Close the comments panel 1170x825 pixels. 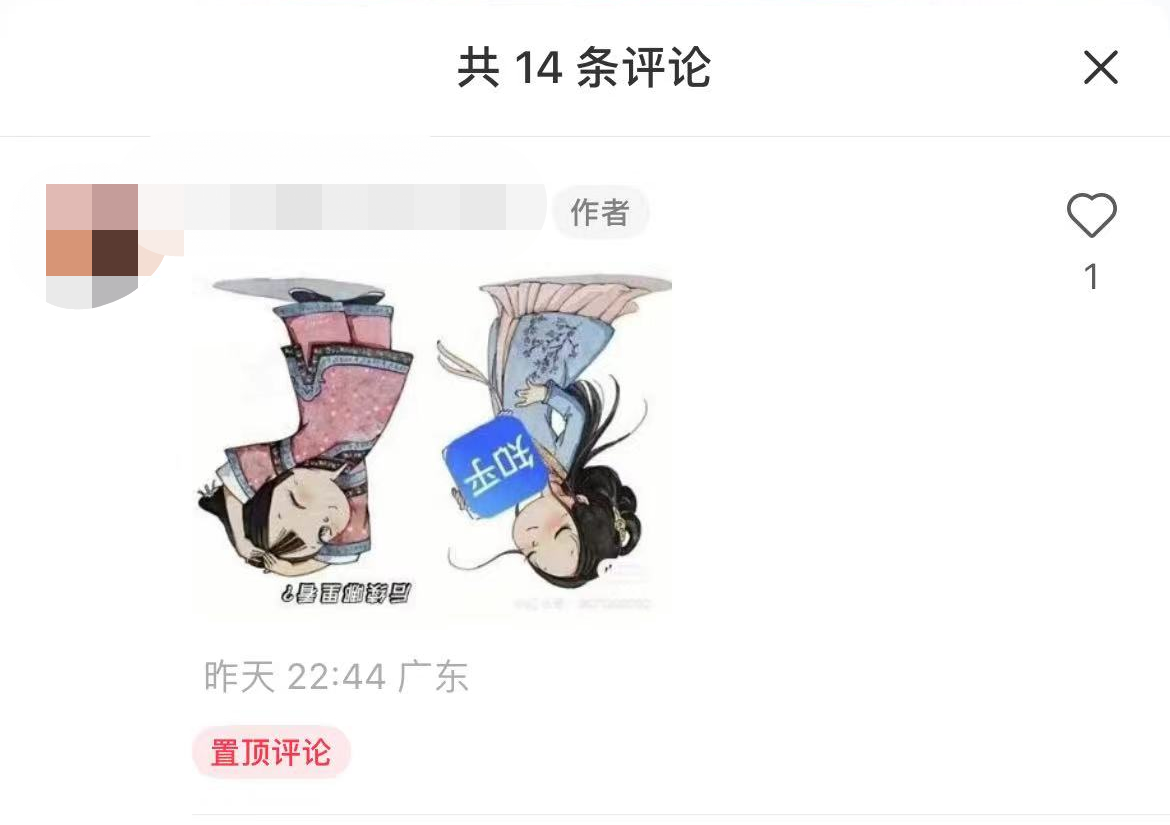point(1100,68)
